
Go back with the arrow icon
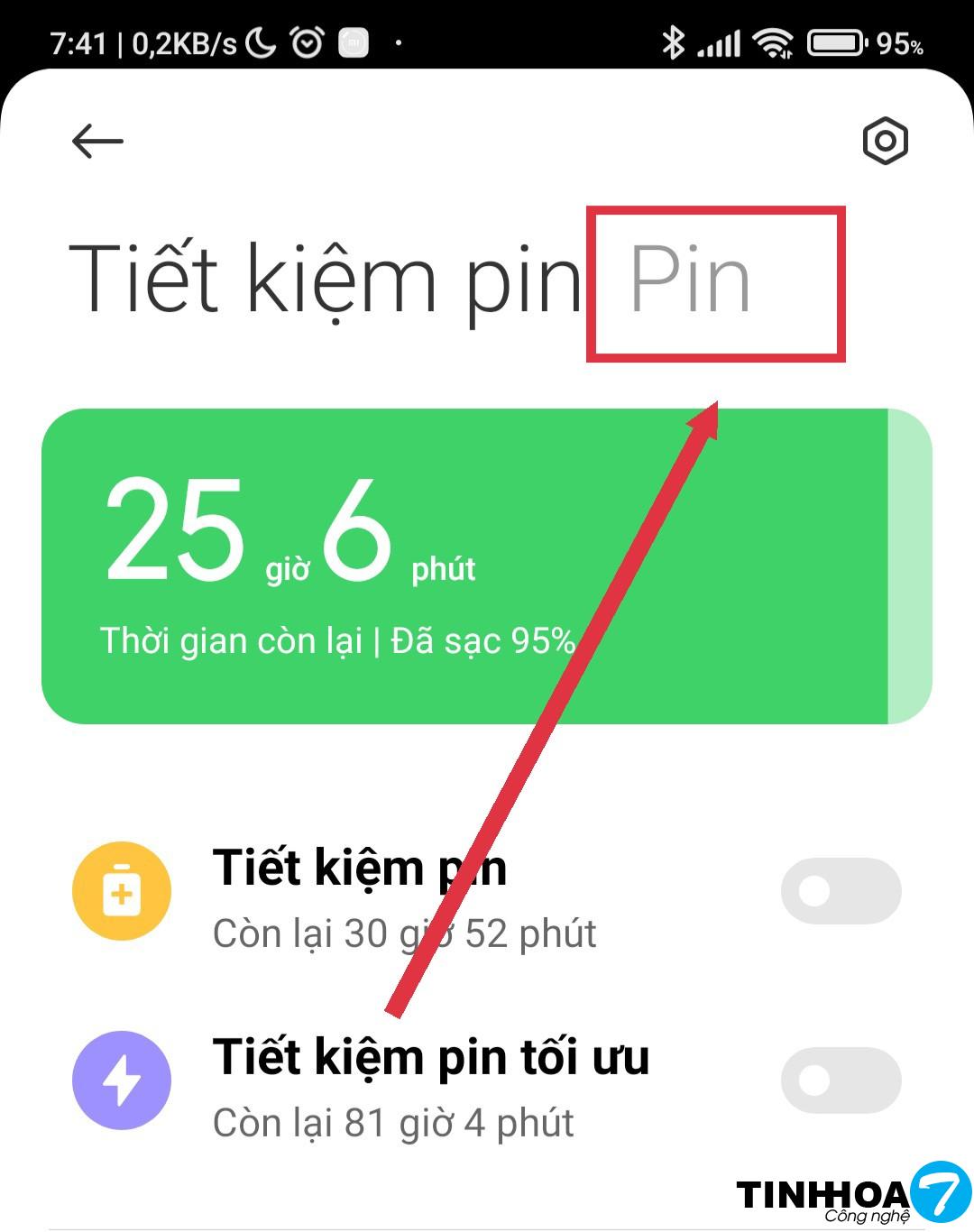(97, 142)
